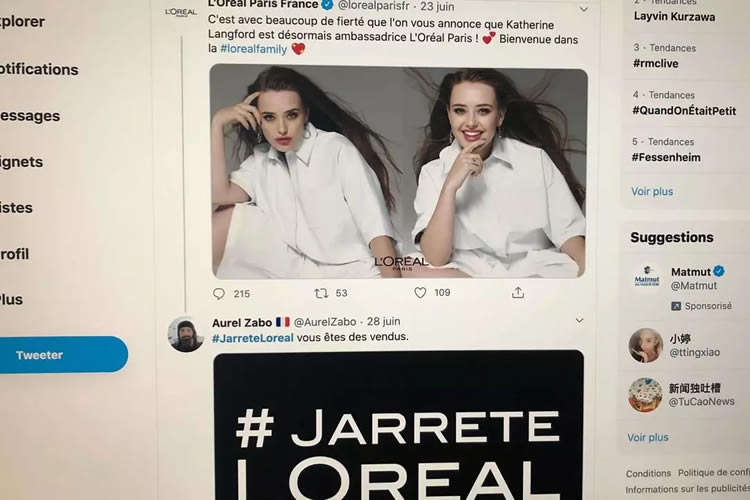Go to the Profil page
The image size is (750, 500).
tap(17, 253)
